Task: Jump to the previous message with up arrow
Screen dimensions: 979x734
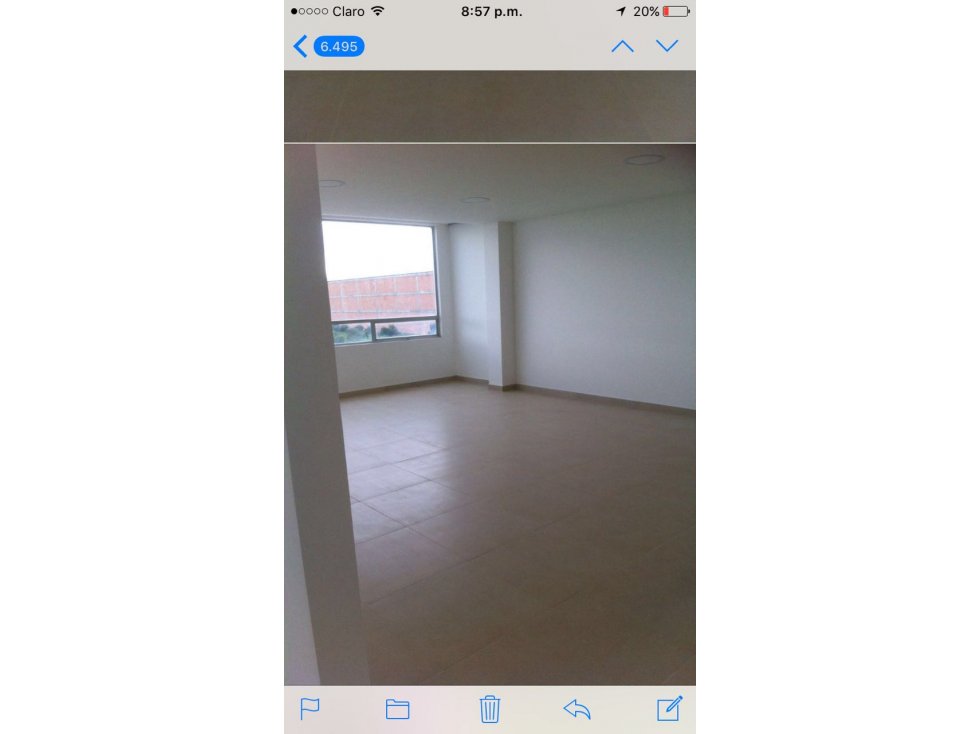Action: pos(622,46)
